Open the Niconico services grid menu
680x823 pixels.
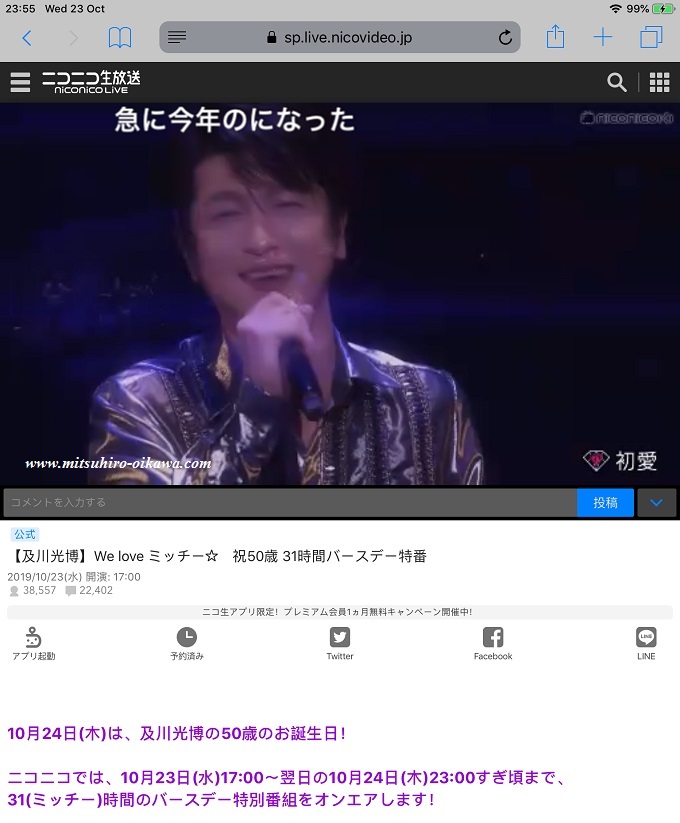pyautogui.click(x=659, y=82)
